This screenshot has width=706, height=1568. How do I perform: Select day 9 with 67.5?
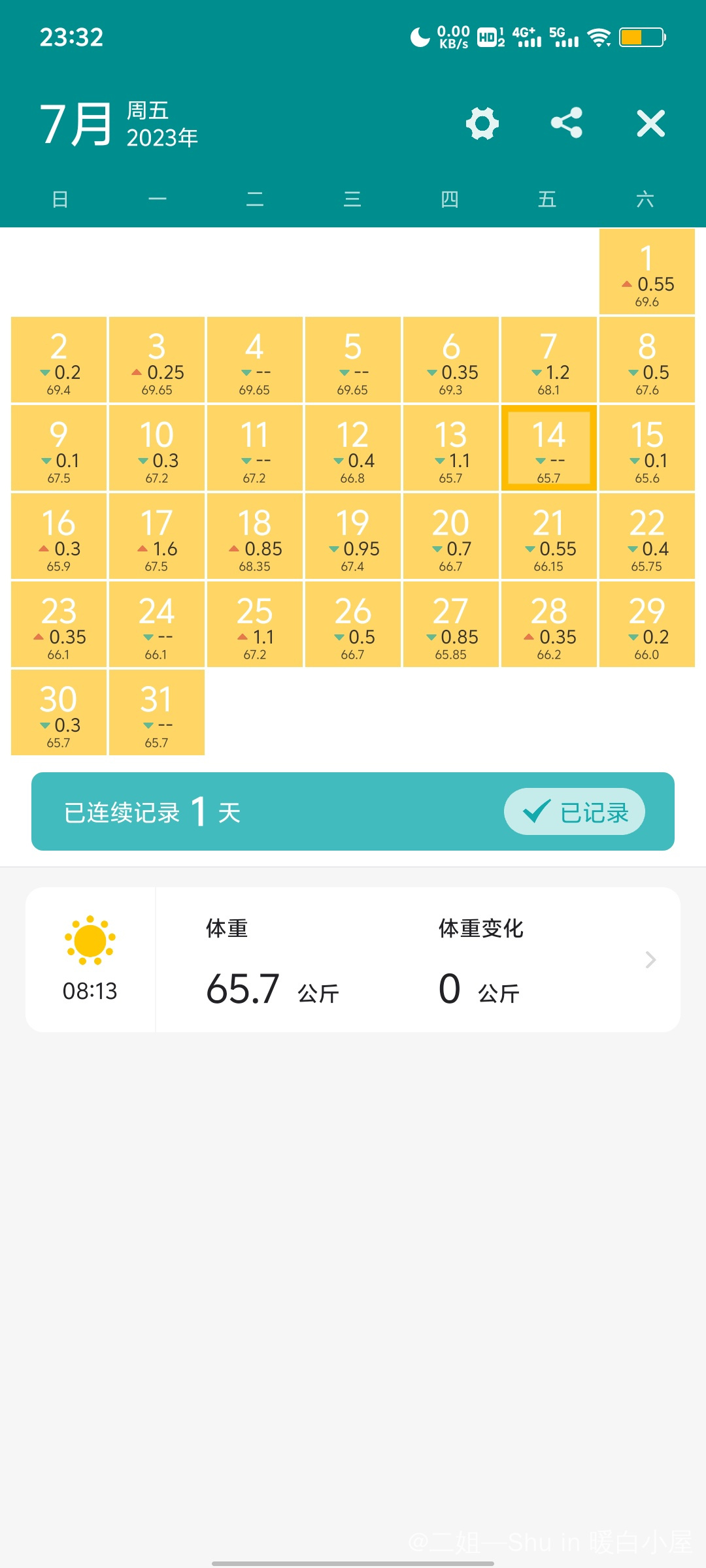[x=58, y=448]
